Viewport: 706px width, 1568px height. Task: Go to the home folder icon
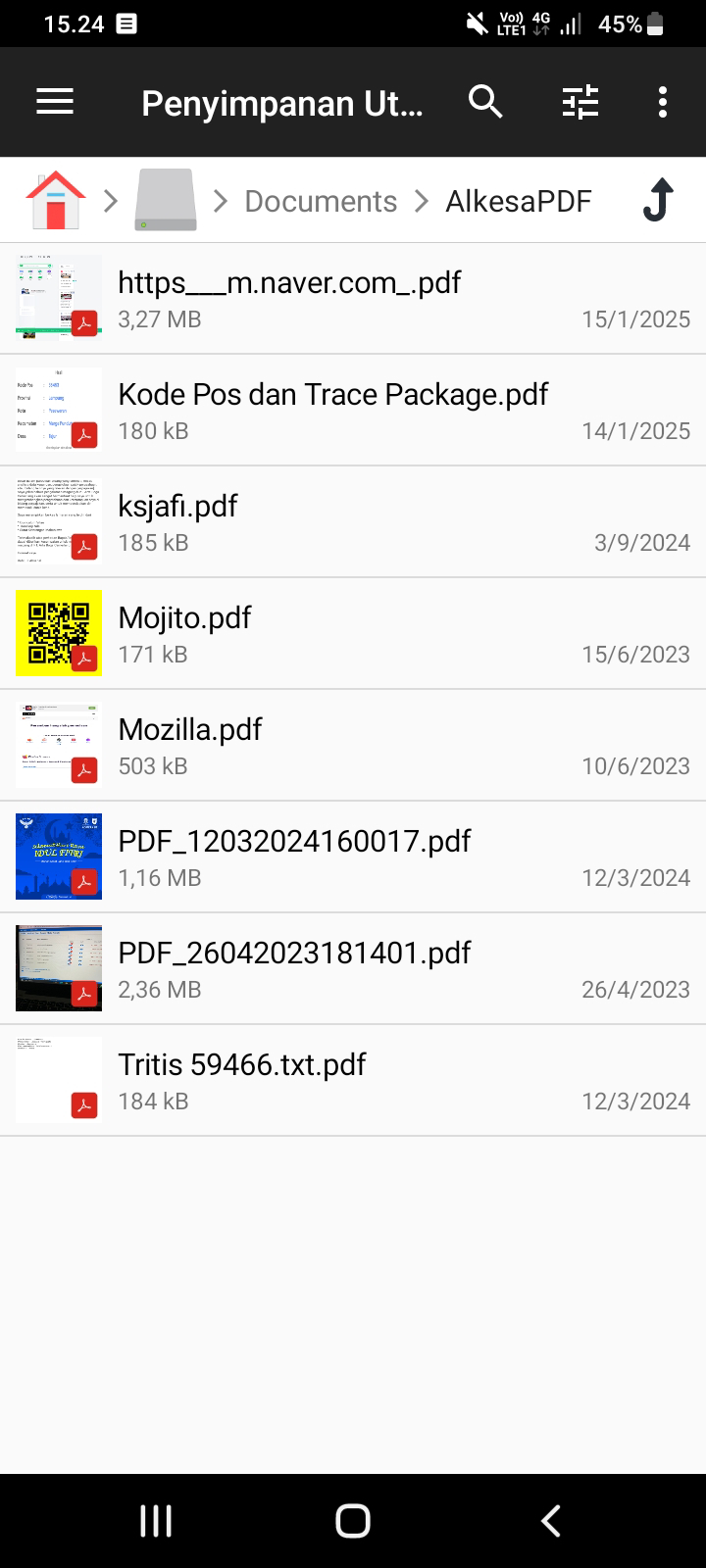tap(56, 200)
